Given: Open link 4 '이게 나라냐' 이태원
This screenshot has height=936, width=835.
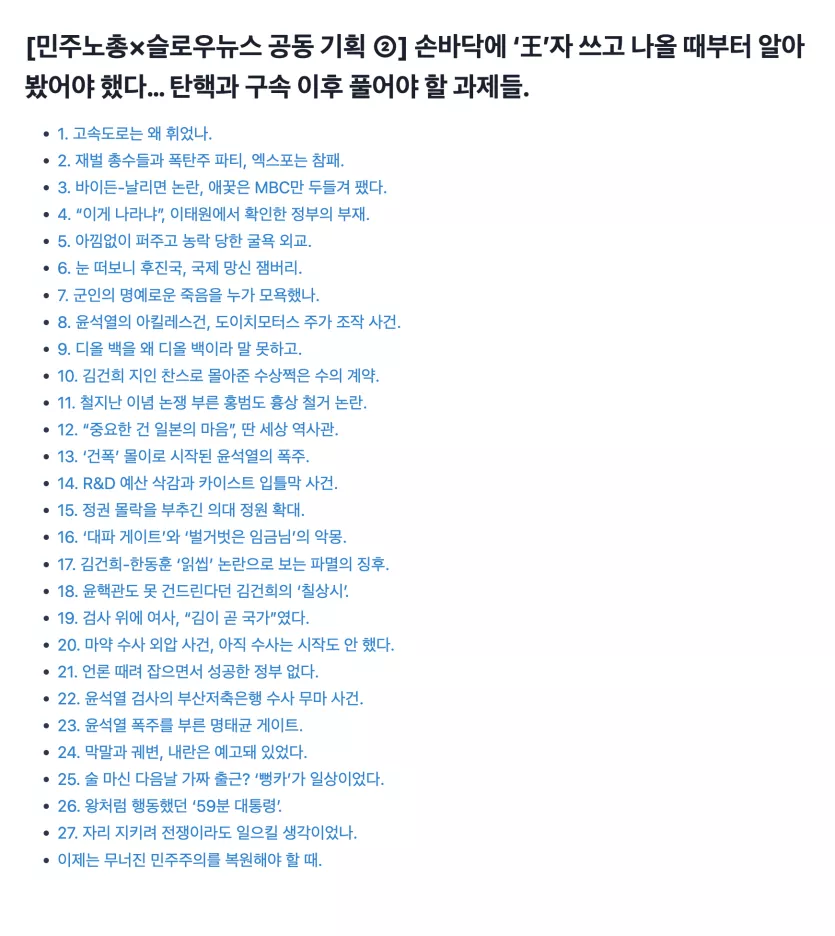Looking at the screenshot, I should (213, 214).
